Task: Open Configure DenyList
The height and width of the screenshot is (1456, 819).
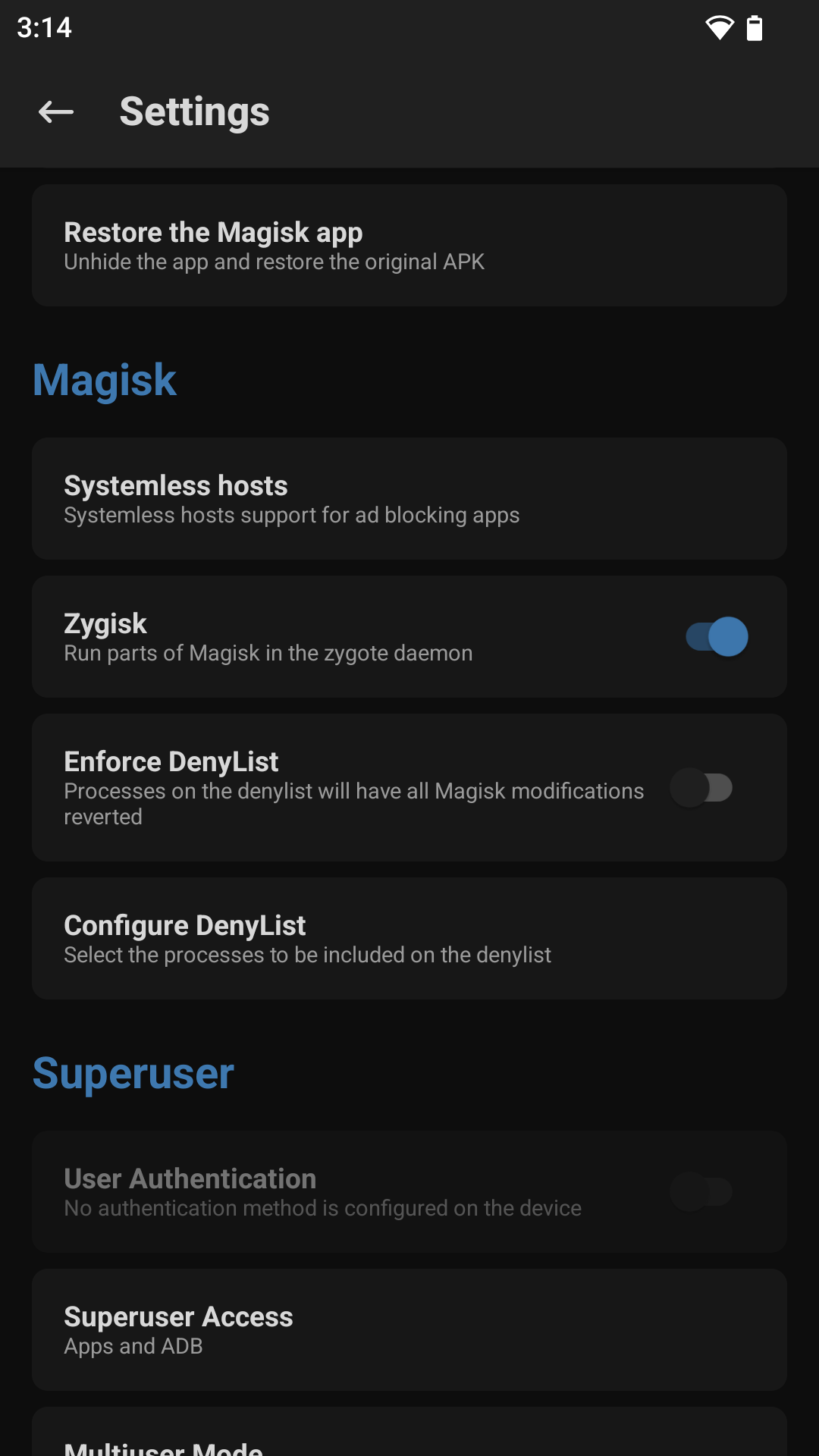Action: 409,939
